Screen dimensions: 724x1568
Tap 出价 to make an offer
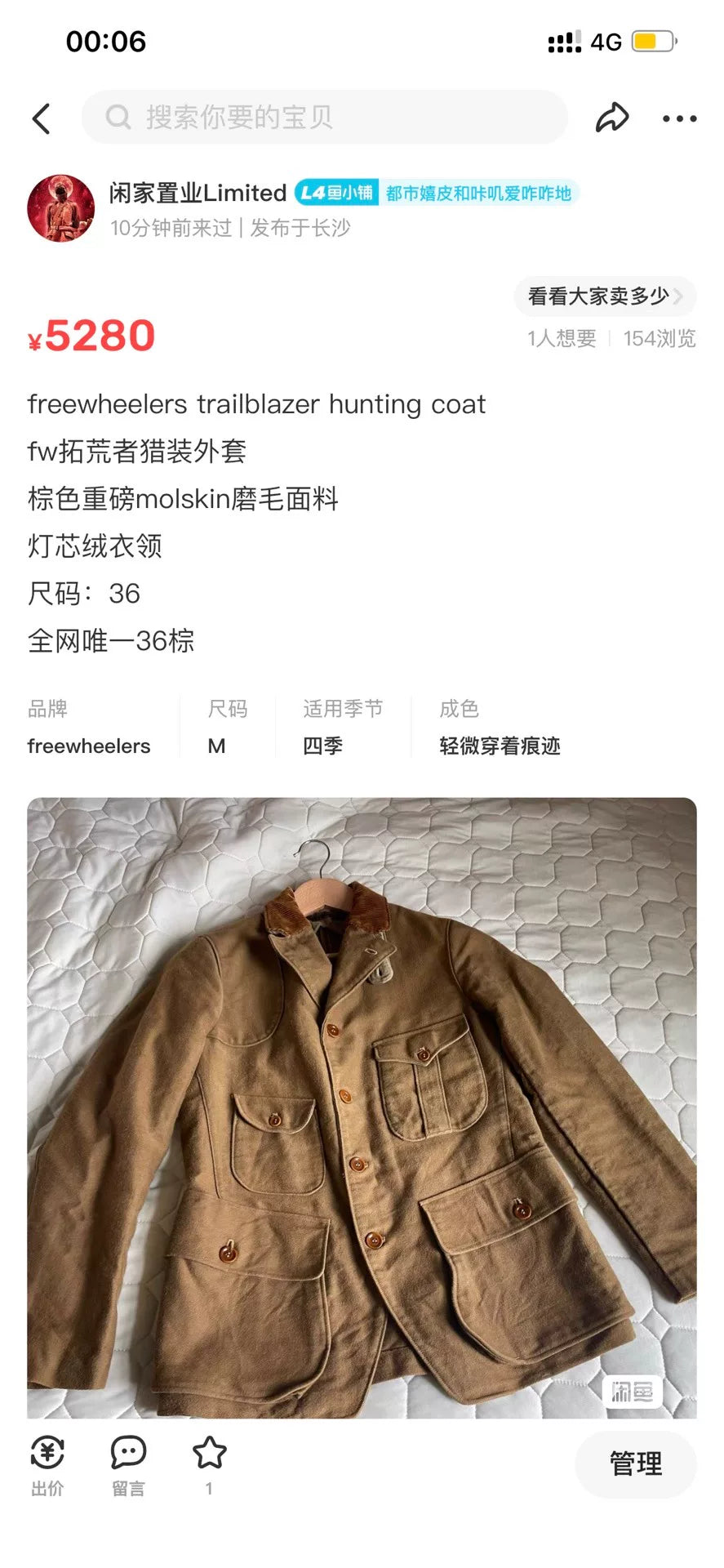coord(47,1466)
